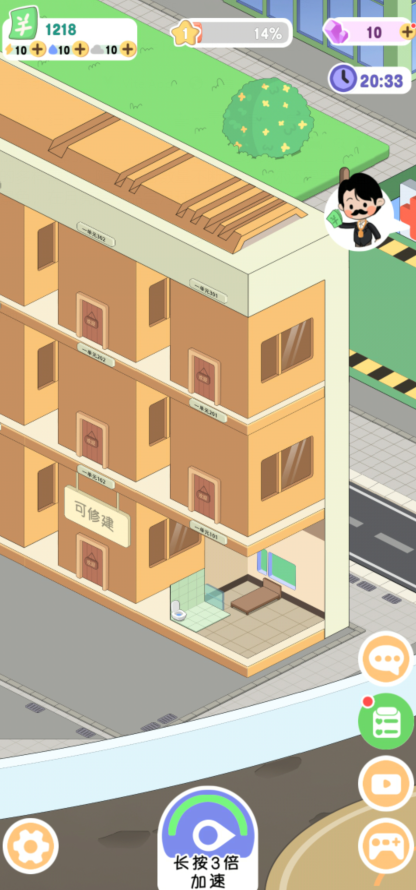This screenshot has width=416, height=890.
Task: Open the video play reward button
Action: [x=386, y=784]
